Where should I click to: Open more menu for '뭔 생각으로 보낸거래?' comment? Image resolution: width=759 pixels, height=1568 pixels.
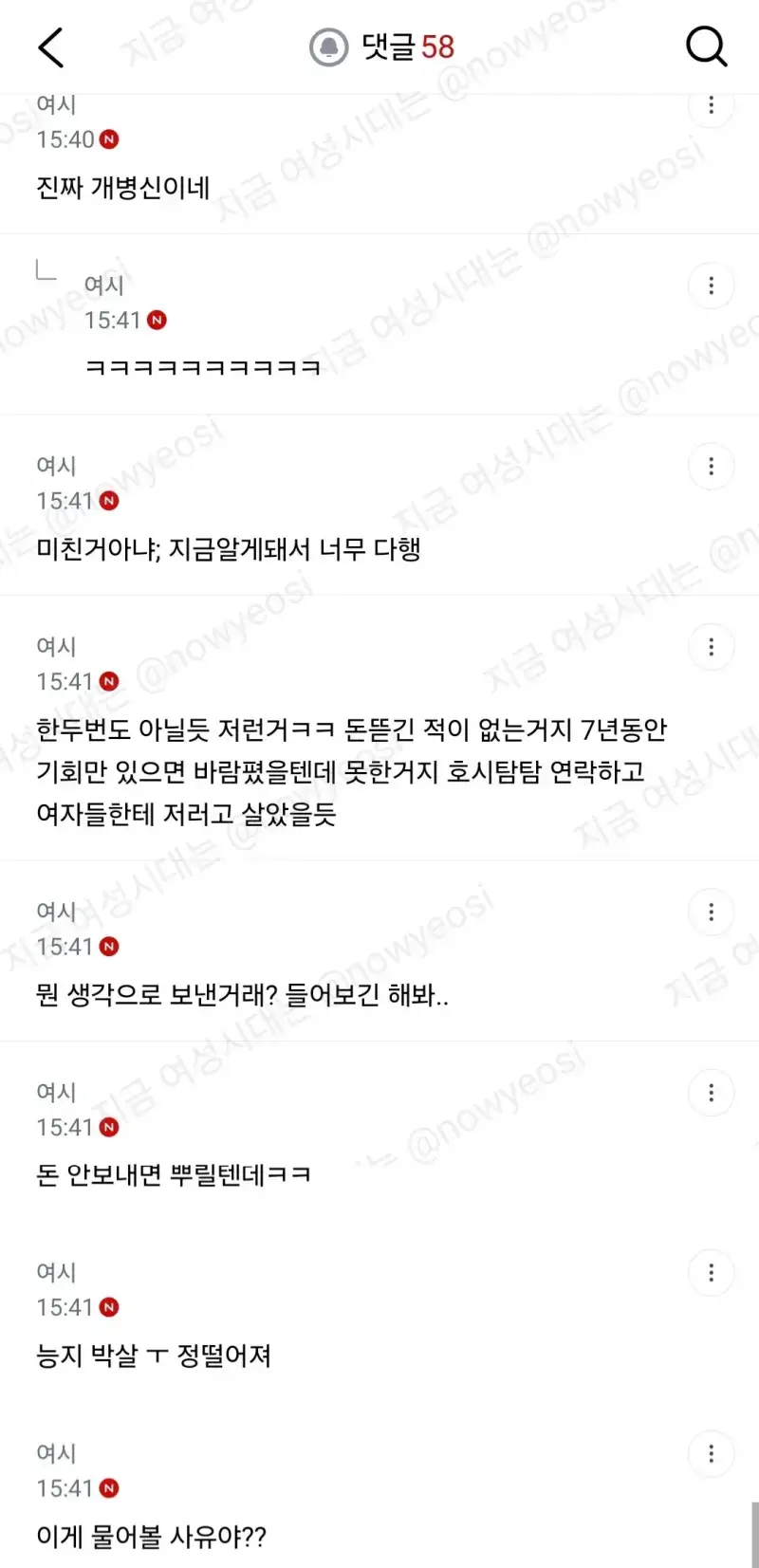click(712, 913)
